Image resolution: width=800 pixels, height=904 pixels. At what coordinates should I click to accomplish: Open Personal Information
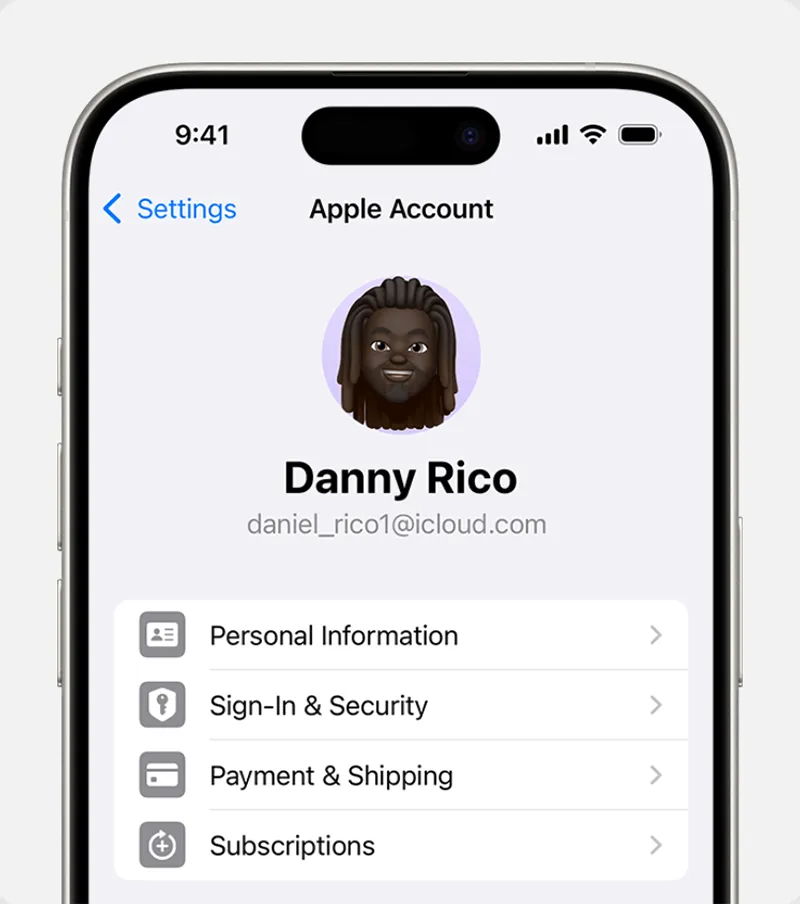coord(400,636)
